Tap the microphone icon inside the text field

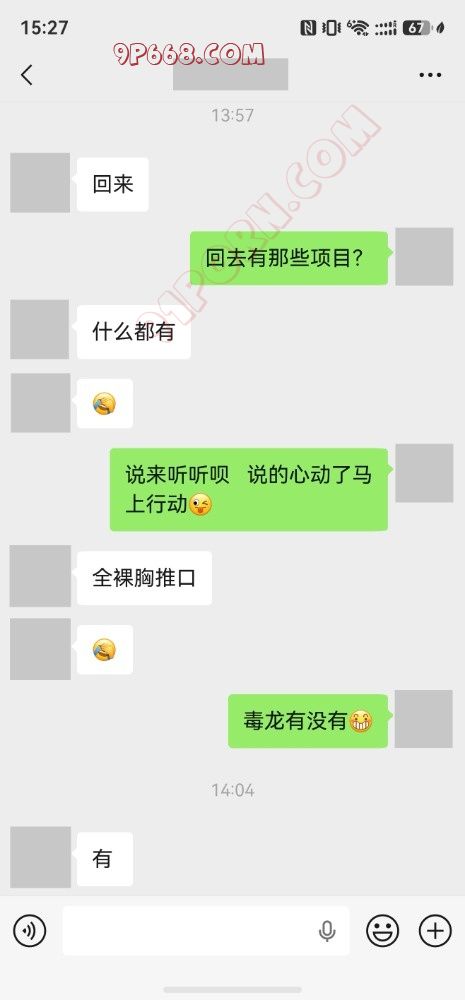(x=327, y=931)
